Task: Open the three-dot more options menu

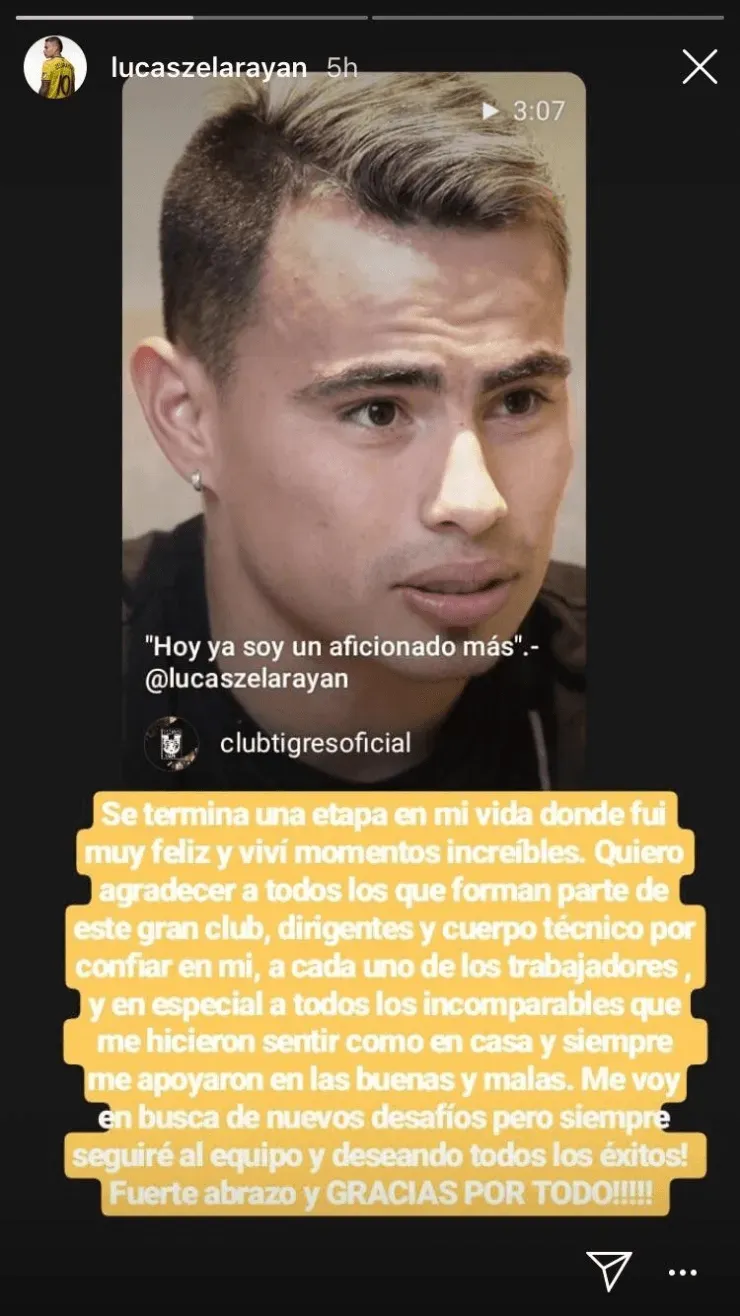Action: pos(682,1272)
